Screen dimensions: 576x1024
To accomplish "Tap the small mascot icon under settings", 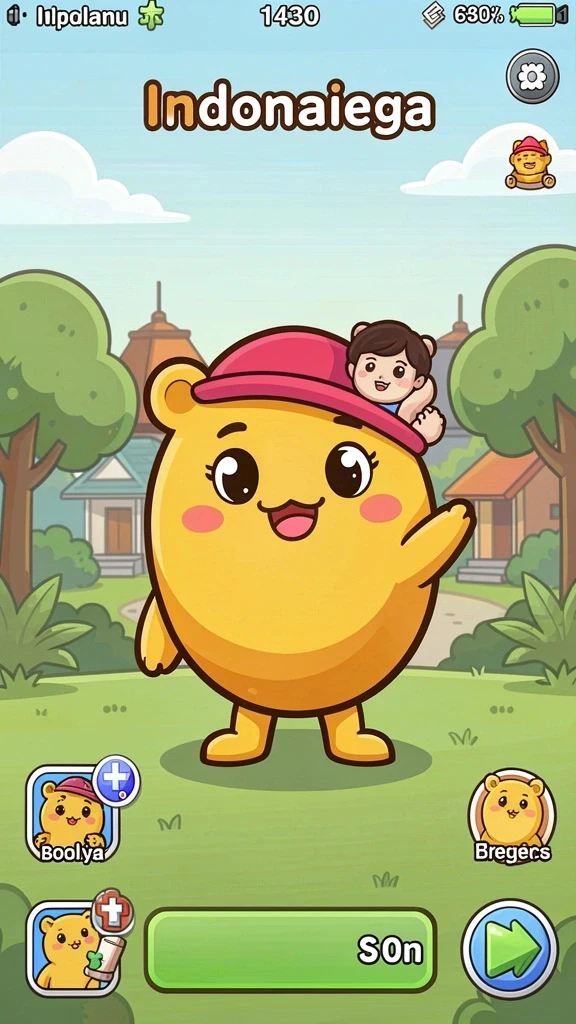I will (530, 163).
